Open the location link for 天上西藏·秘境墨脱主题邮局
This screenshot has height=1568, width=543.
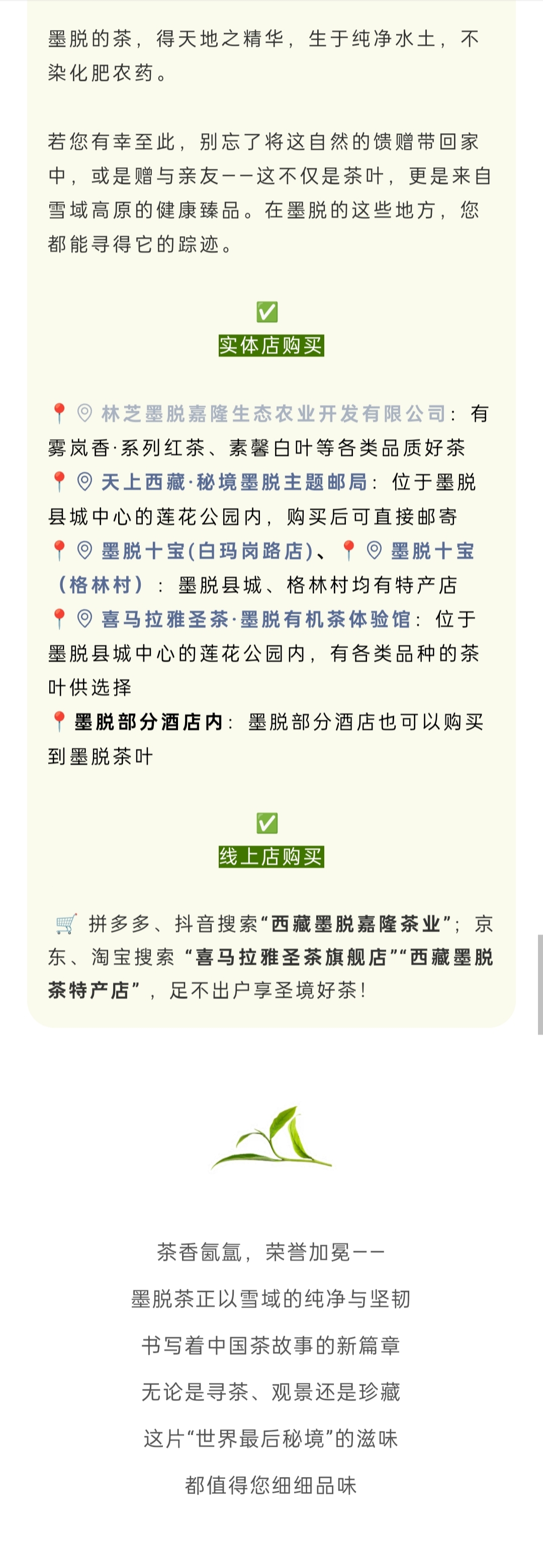pos(234,482)
